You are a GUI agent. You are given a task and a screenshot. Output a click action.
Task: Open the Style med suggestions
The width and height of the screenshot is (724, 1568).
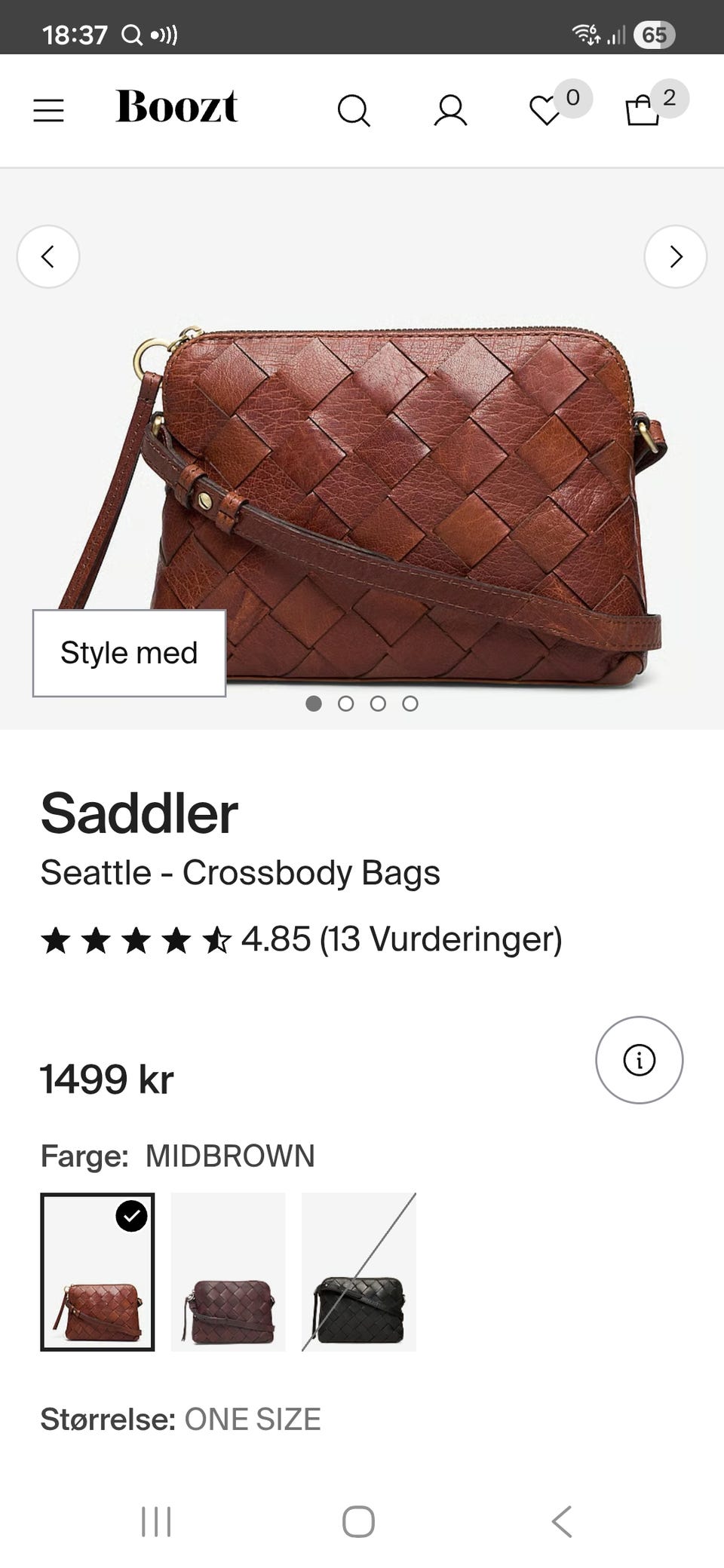[x=129, y=652]
